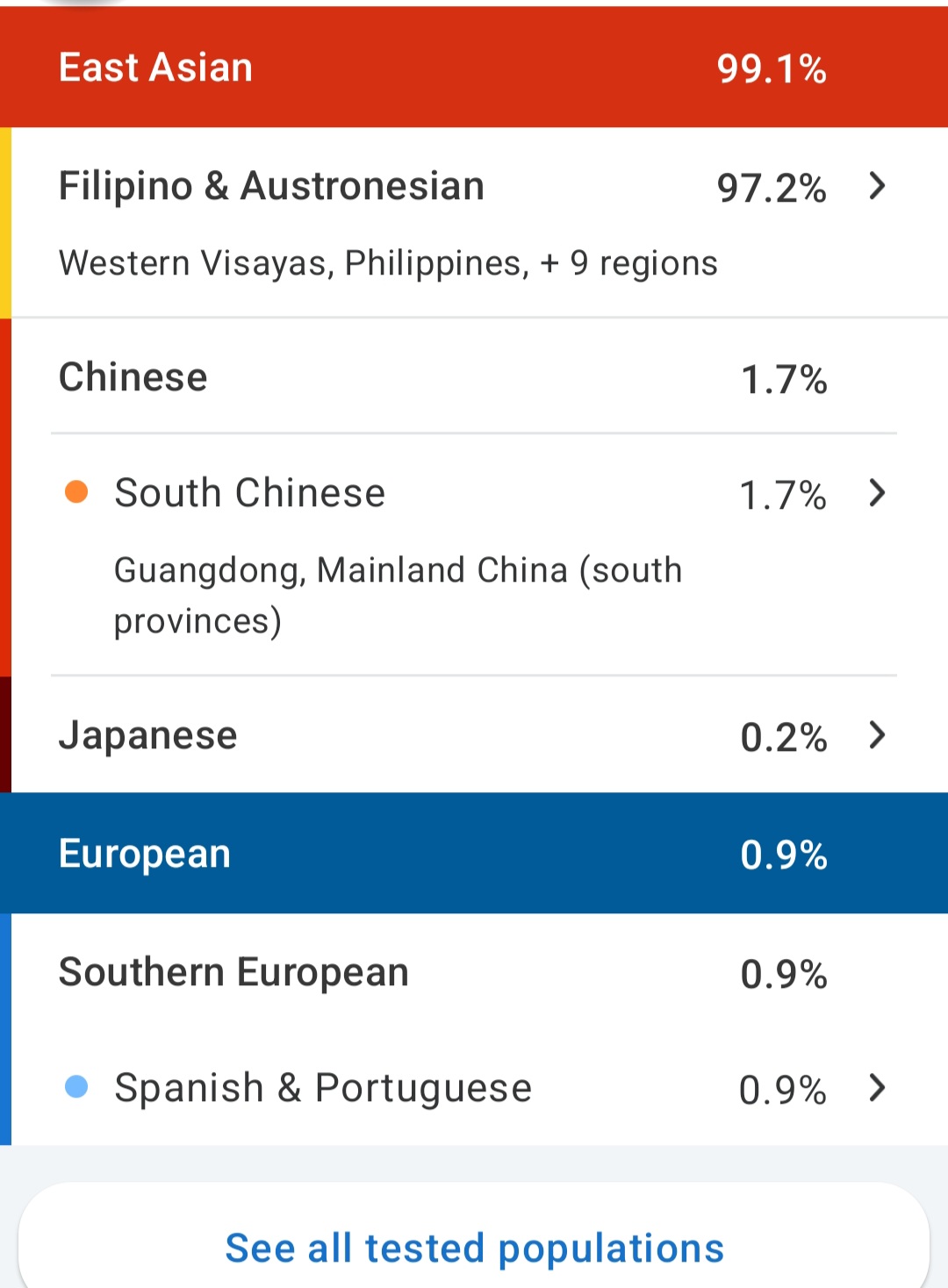Open the See all tested populations panel
Viewport: 948px width, 1288px height.
pos(474,1247)
